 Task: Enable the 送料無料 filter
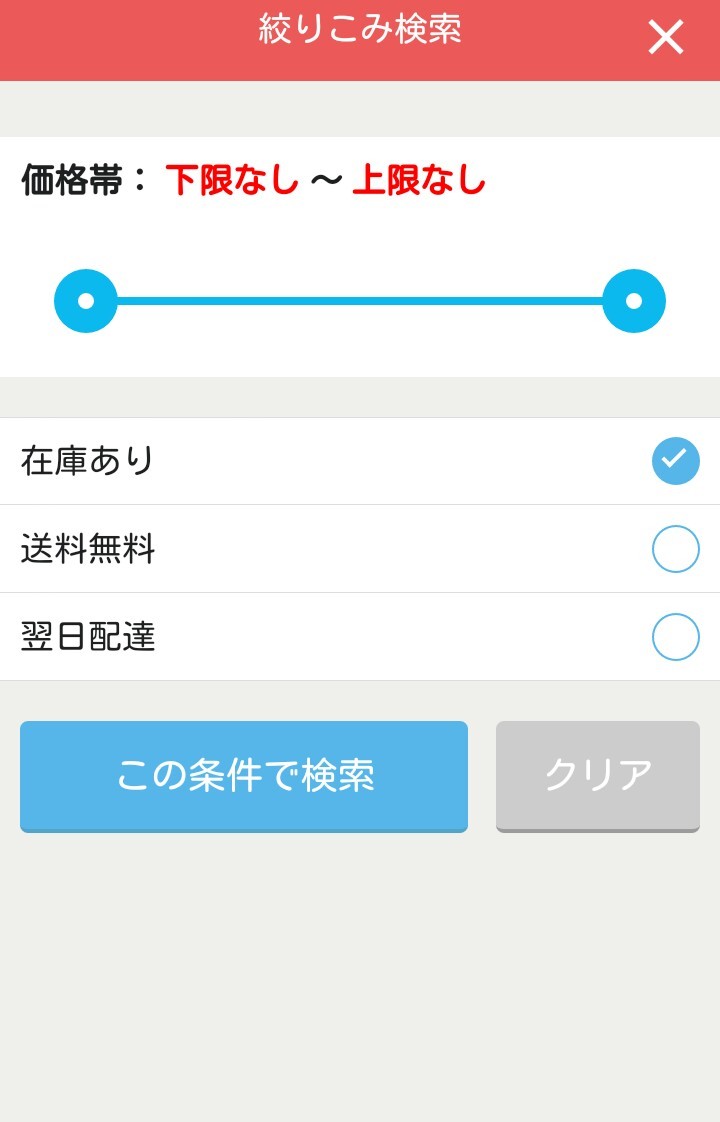tap(675, 549)
